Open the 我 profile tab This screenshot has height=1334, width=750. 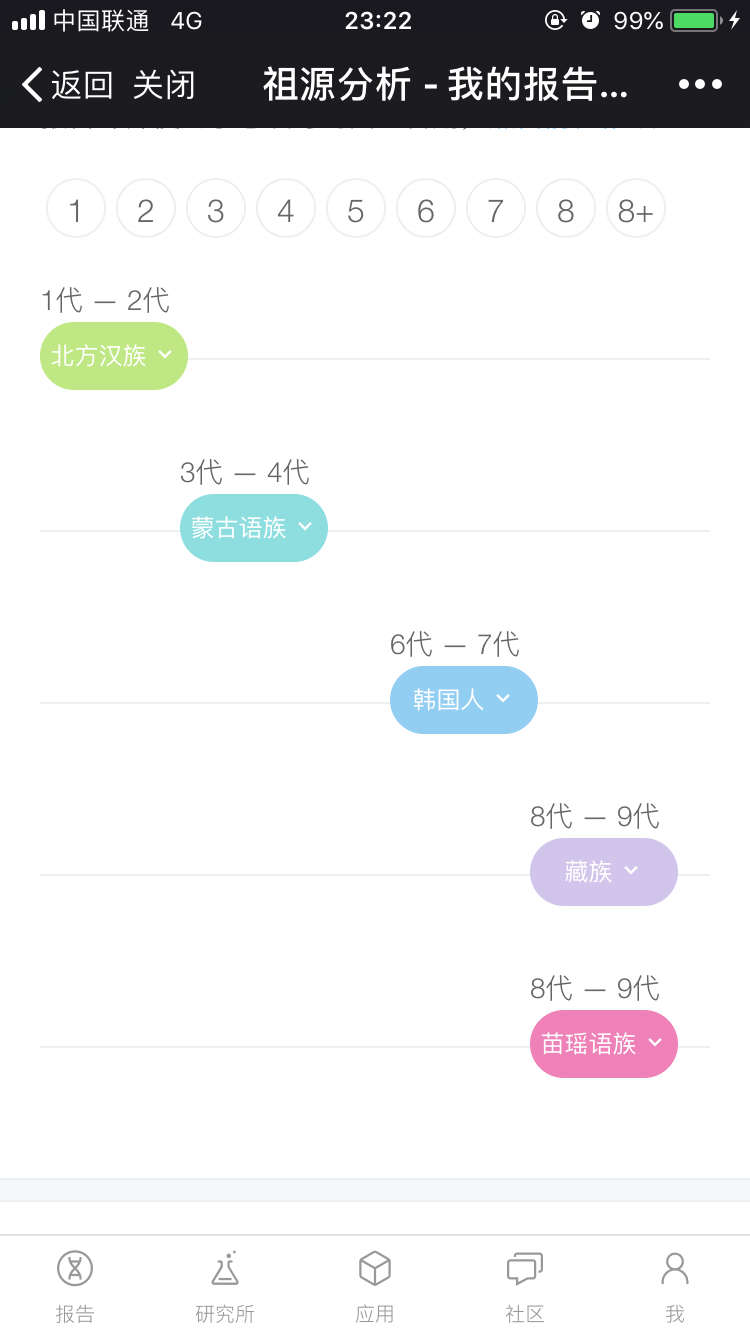click(675, 1286)
